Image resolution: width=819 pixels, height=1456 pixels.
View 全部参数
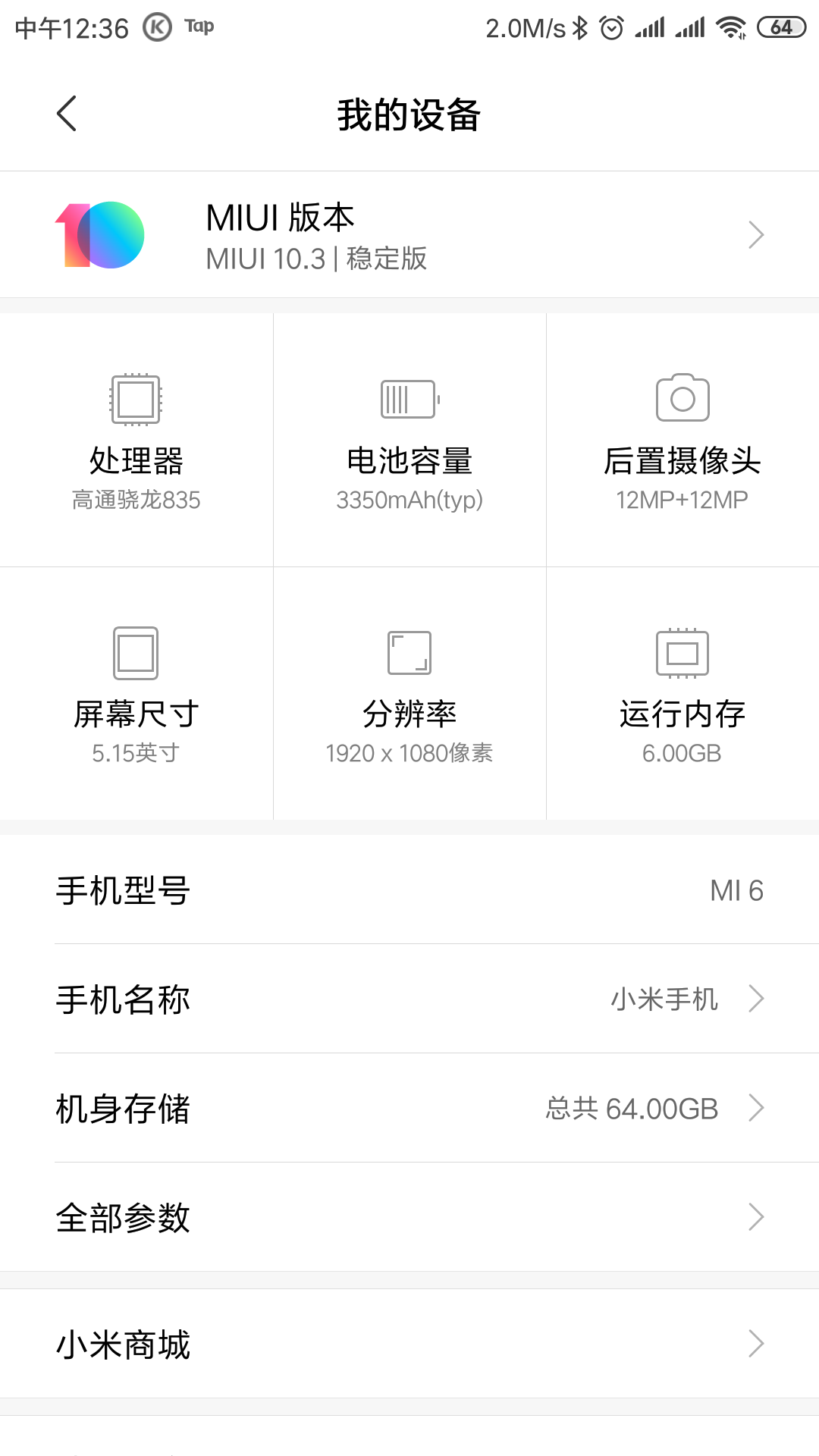pos(409,1217)
